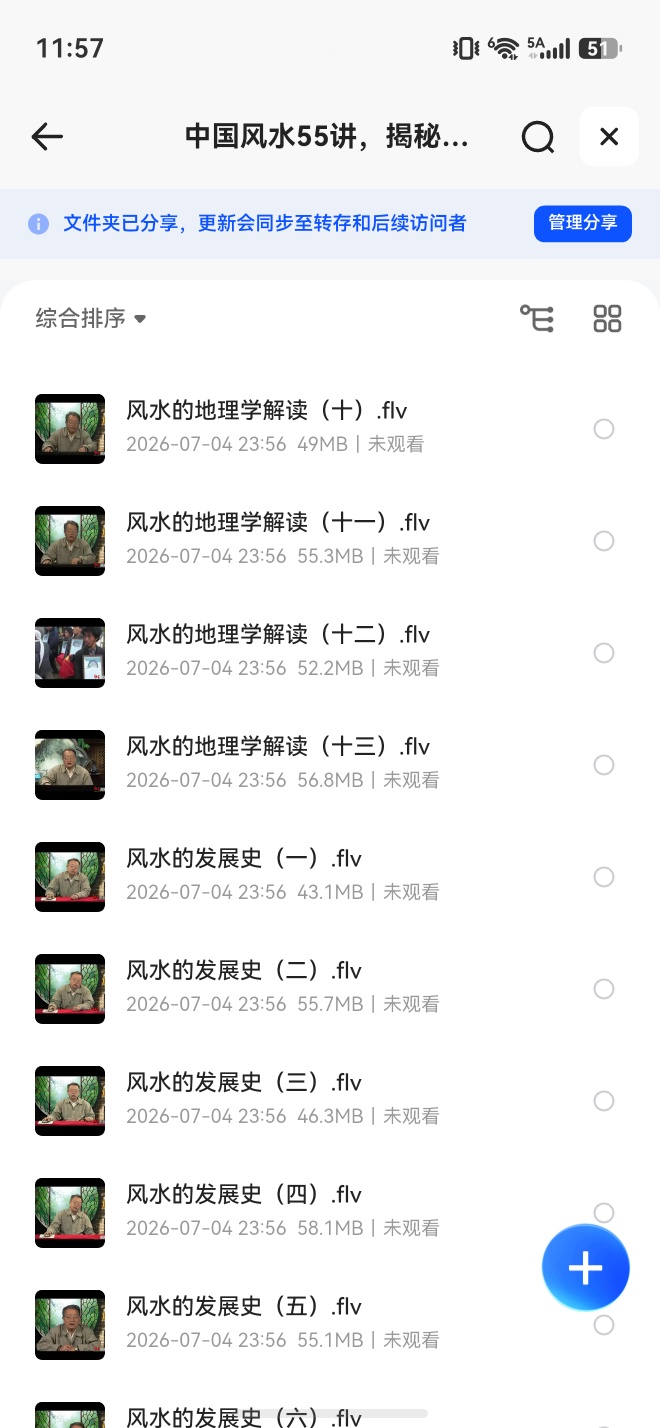Go back using the arrow icon
This screenshot has width=660, height=1428.
click(x=47, y=137)
